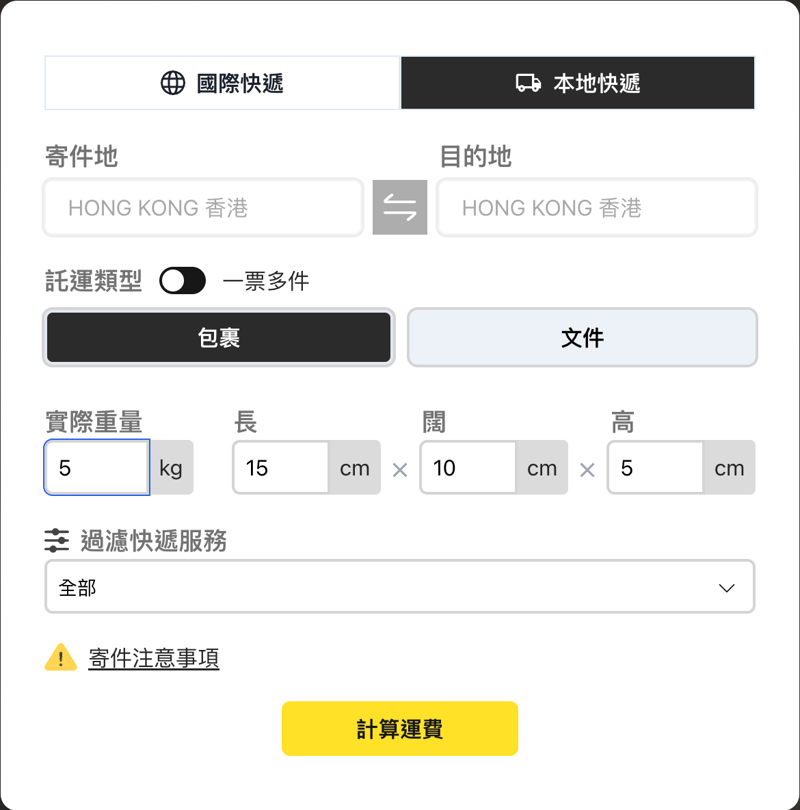Choose 文件 as shipment type

point(582,338)
